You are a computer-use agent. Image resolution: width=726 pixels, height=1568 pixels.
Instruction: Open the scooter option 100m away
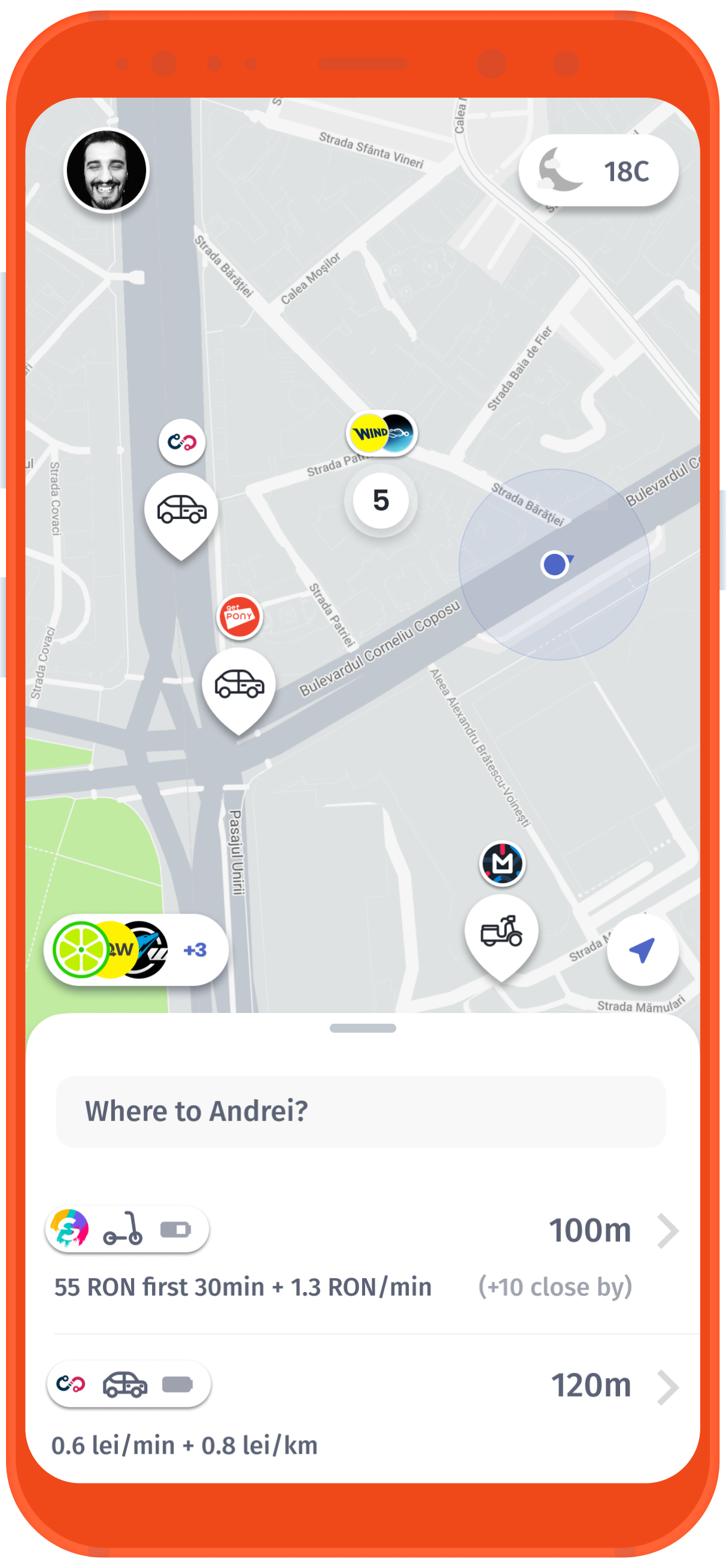pyautogui.click(x=363, y=1255)
